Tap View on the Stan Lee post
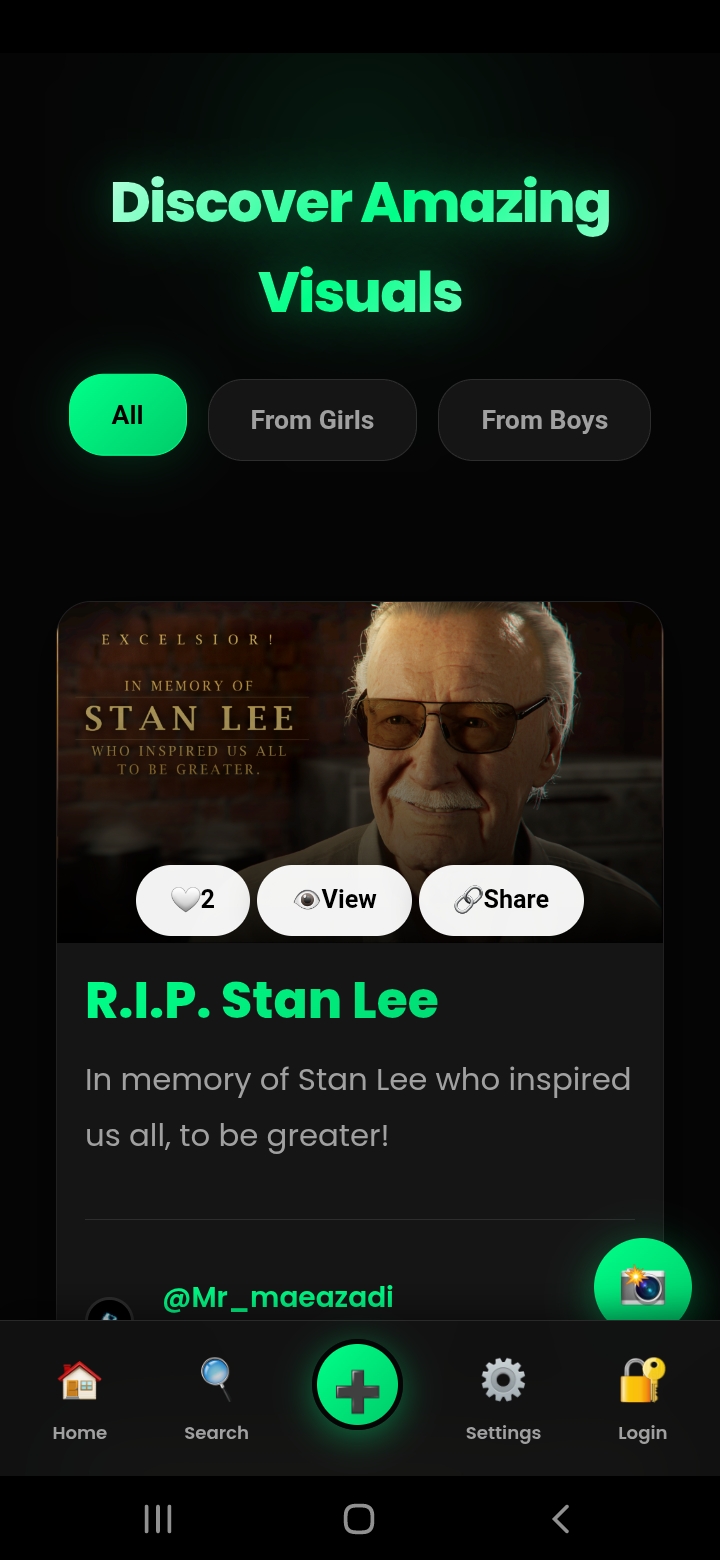Viewport: 720px width, 1560px height. [x=334, y=900]
